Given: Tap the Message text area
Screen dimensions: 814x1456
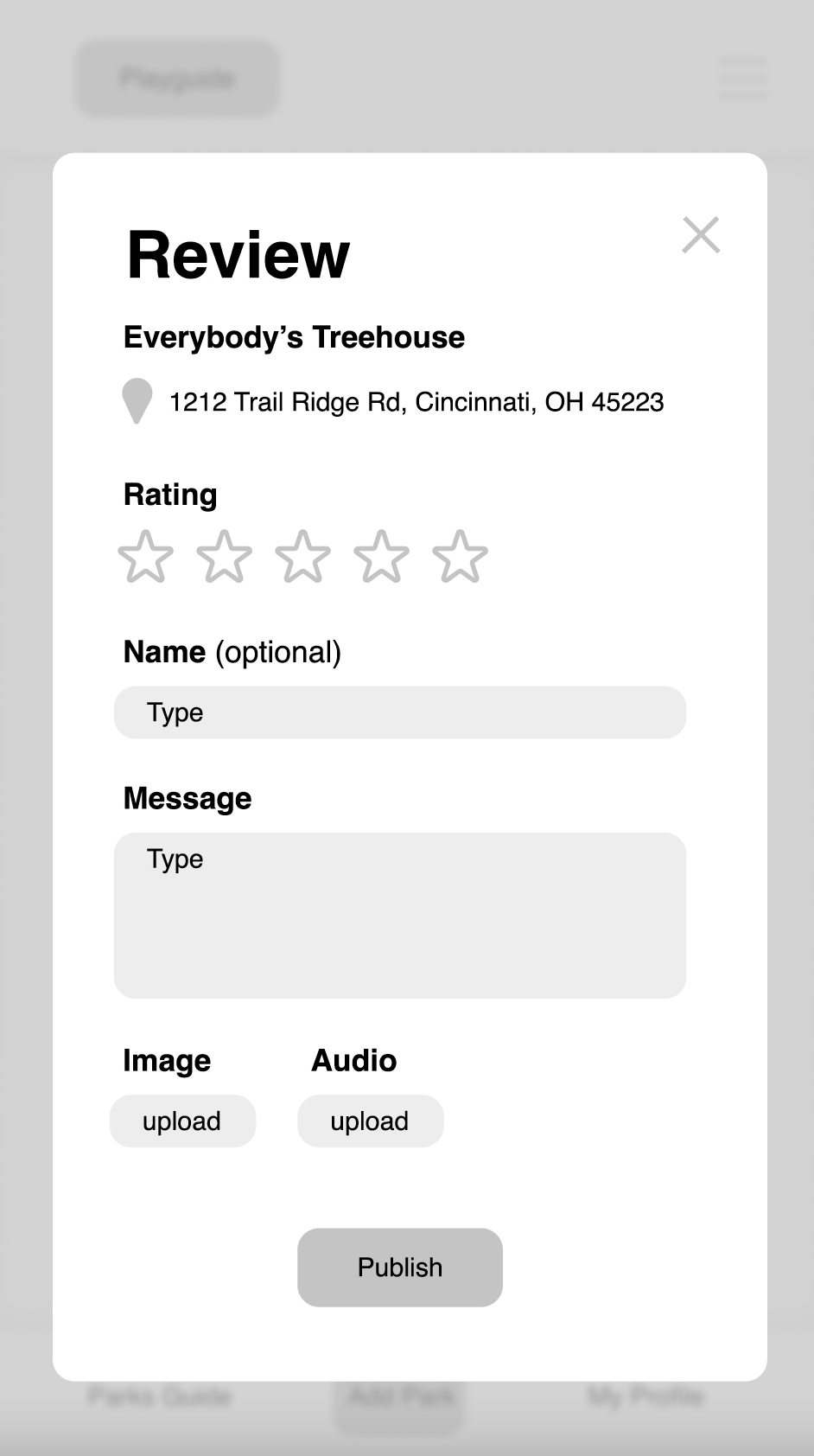Looking at the screenshot, I should coord(399,915).
